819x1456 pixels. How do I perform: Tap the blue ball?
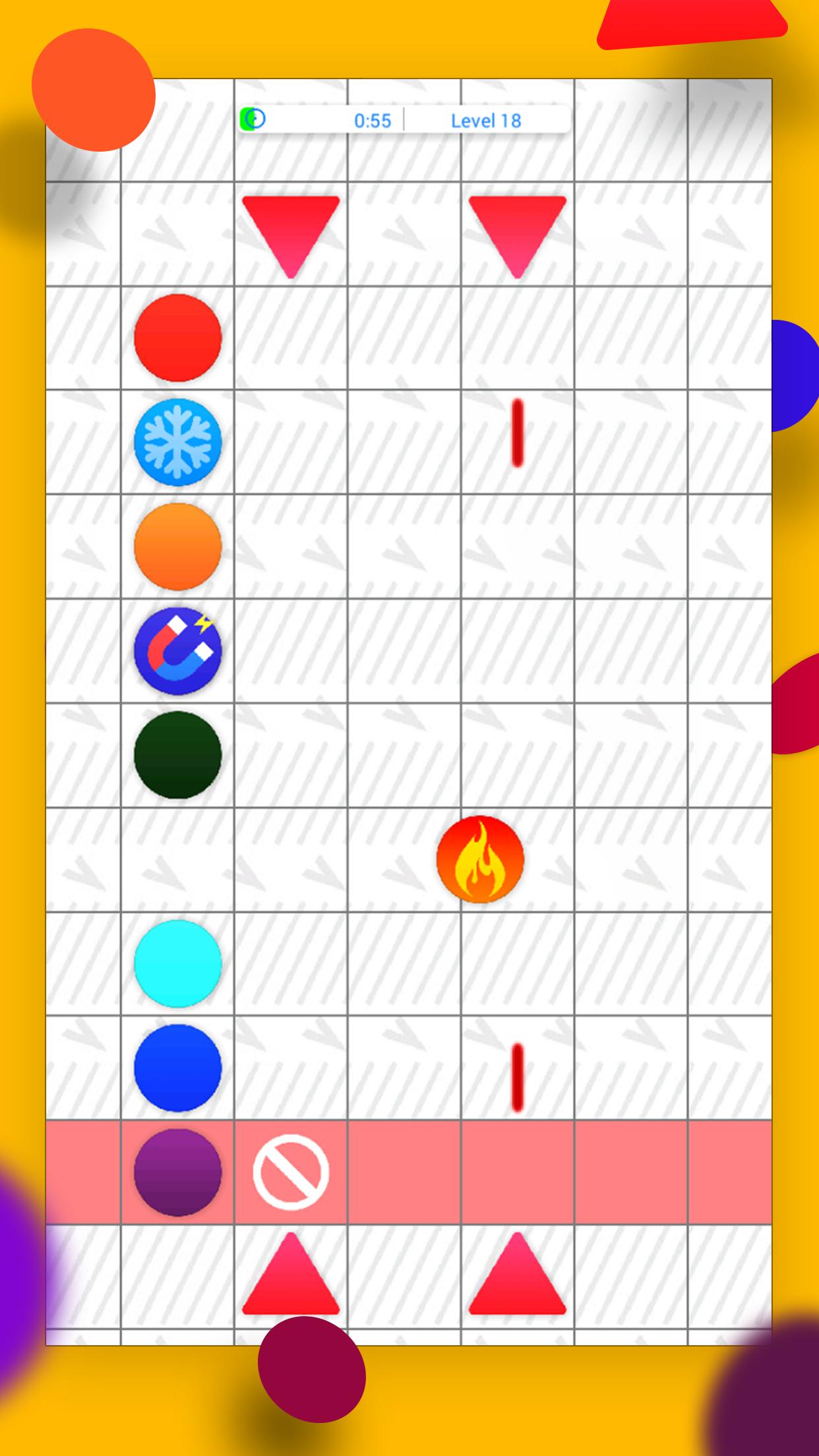tap(177, 1068)
